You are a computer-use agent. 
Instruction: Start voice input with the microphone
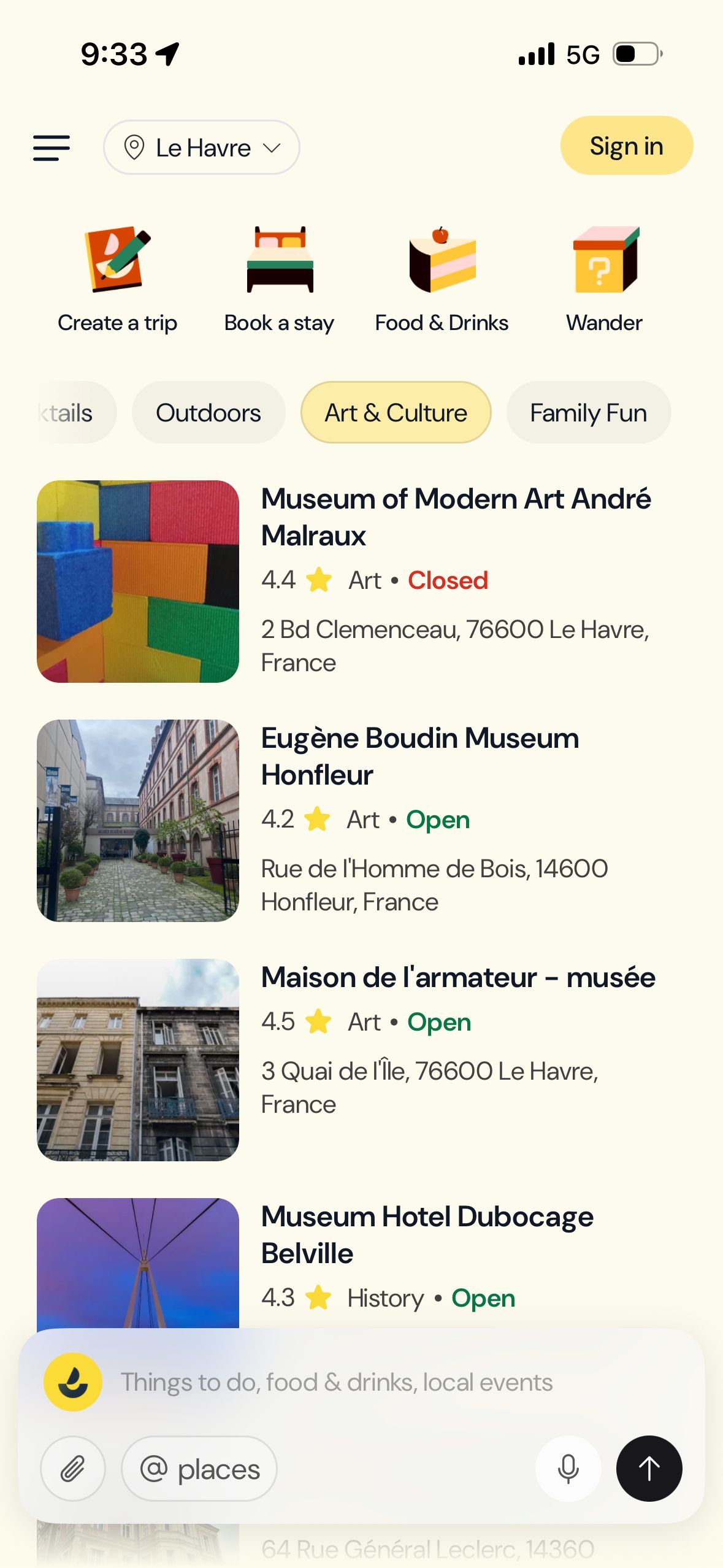[568, 1469]
